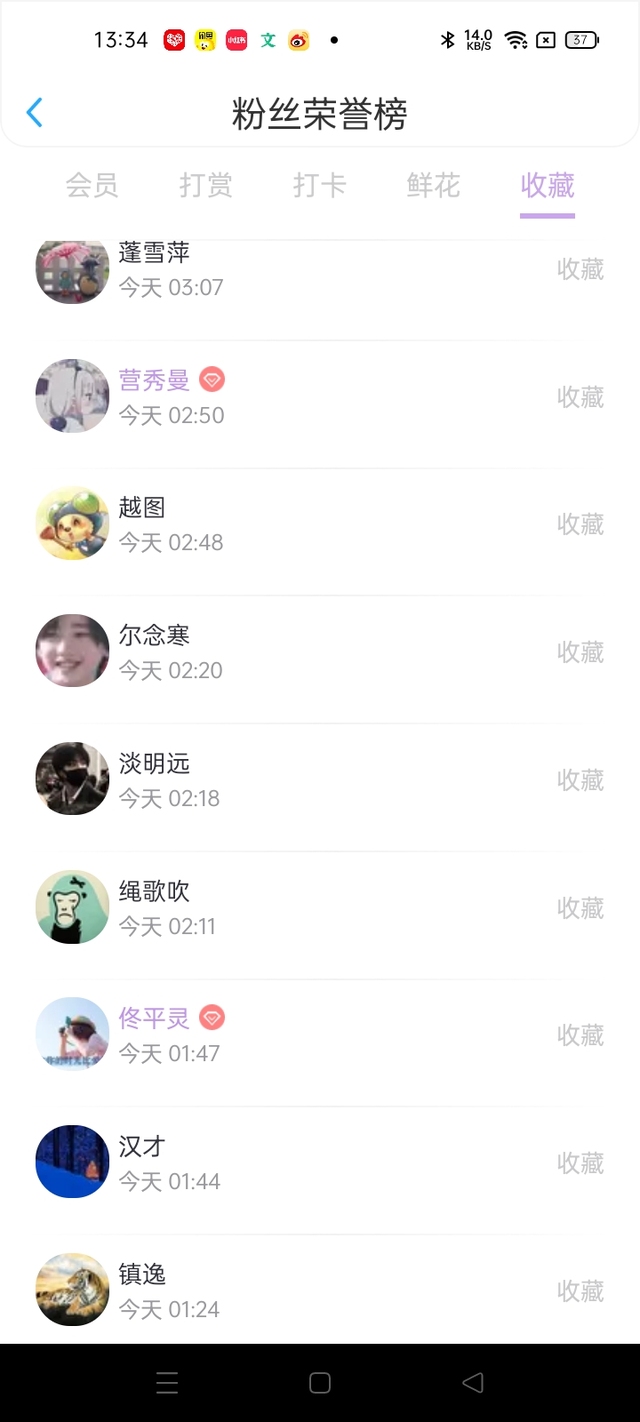Switch to the 打赏 tab
Image resolution: width=640 pixels, height=1422 pixels.
(206, 185)
